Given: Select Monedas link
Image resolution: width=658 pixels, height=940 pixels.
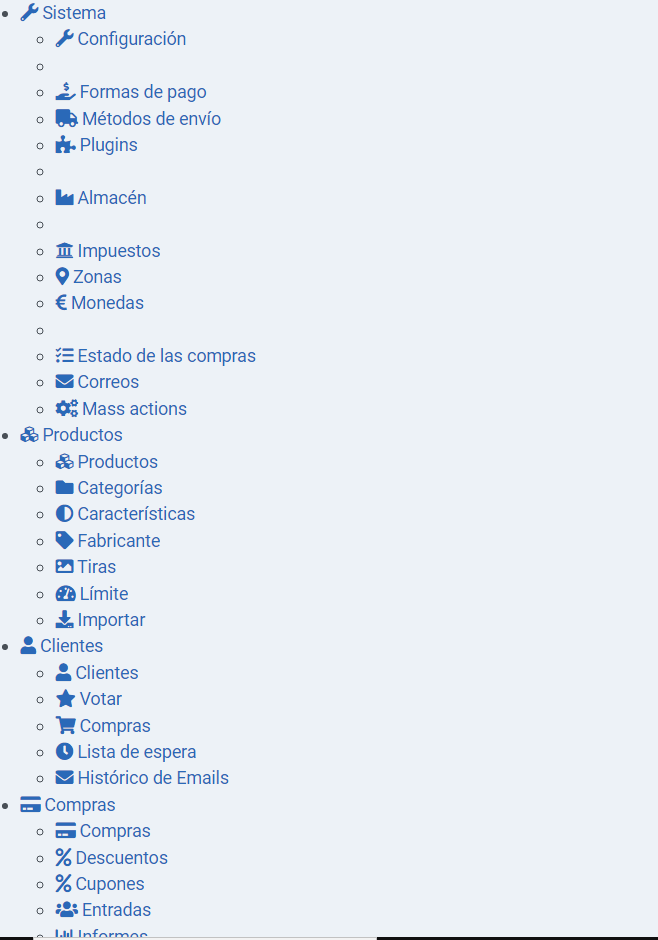Looking at the screenshot, I should tap(107, 303).
